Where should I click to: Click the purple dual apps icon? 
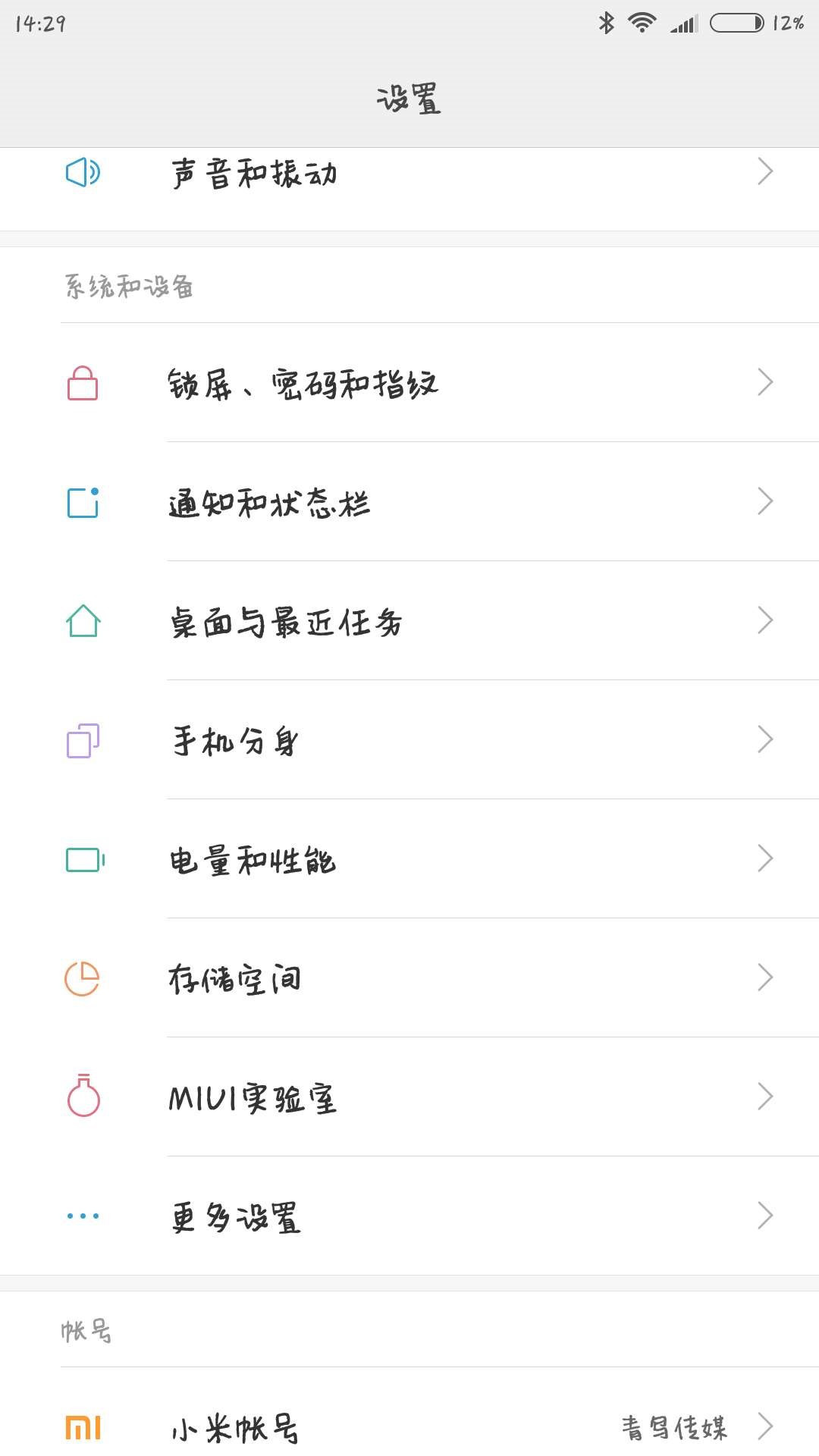(83, 741)
